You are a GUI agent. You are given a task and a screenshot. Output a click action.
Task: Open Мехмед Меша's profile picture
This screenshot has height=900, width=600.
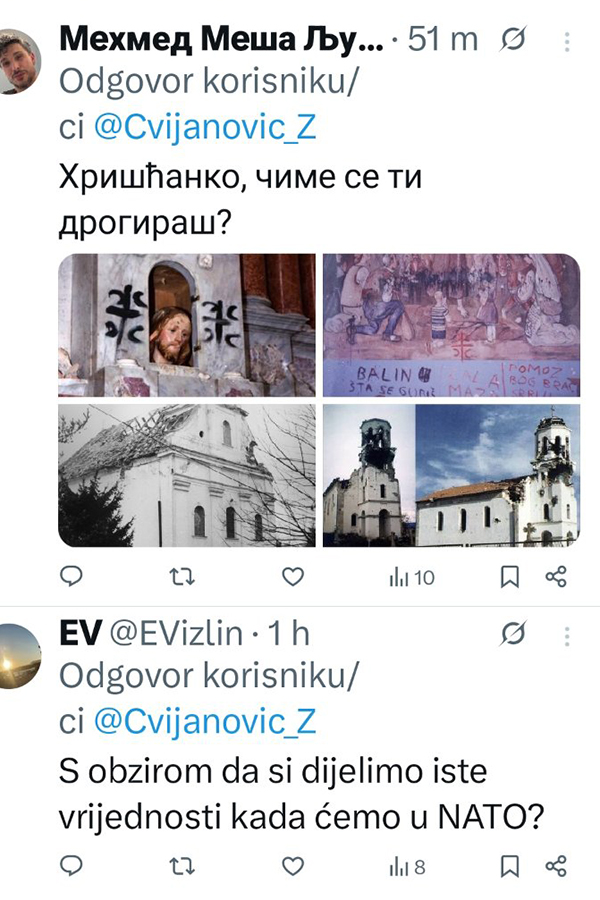[x=20, y=60]
